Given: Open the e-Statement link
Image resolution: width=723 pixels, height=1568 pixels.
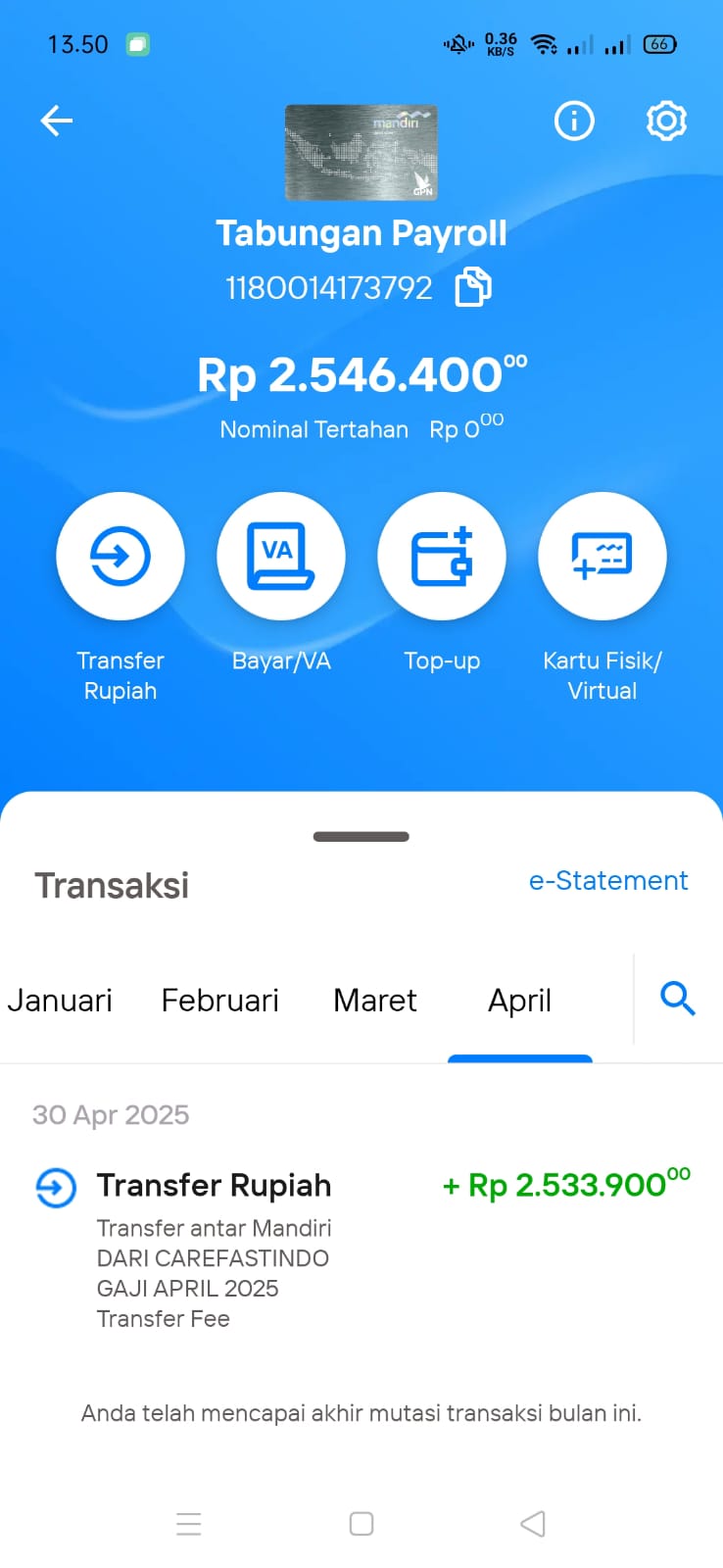Looking at the screenshot, I should (x=608, y=881).
